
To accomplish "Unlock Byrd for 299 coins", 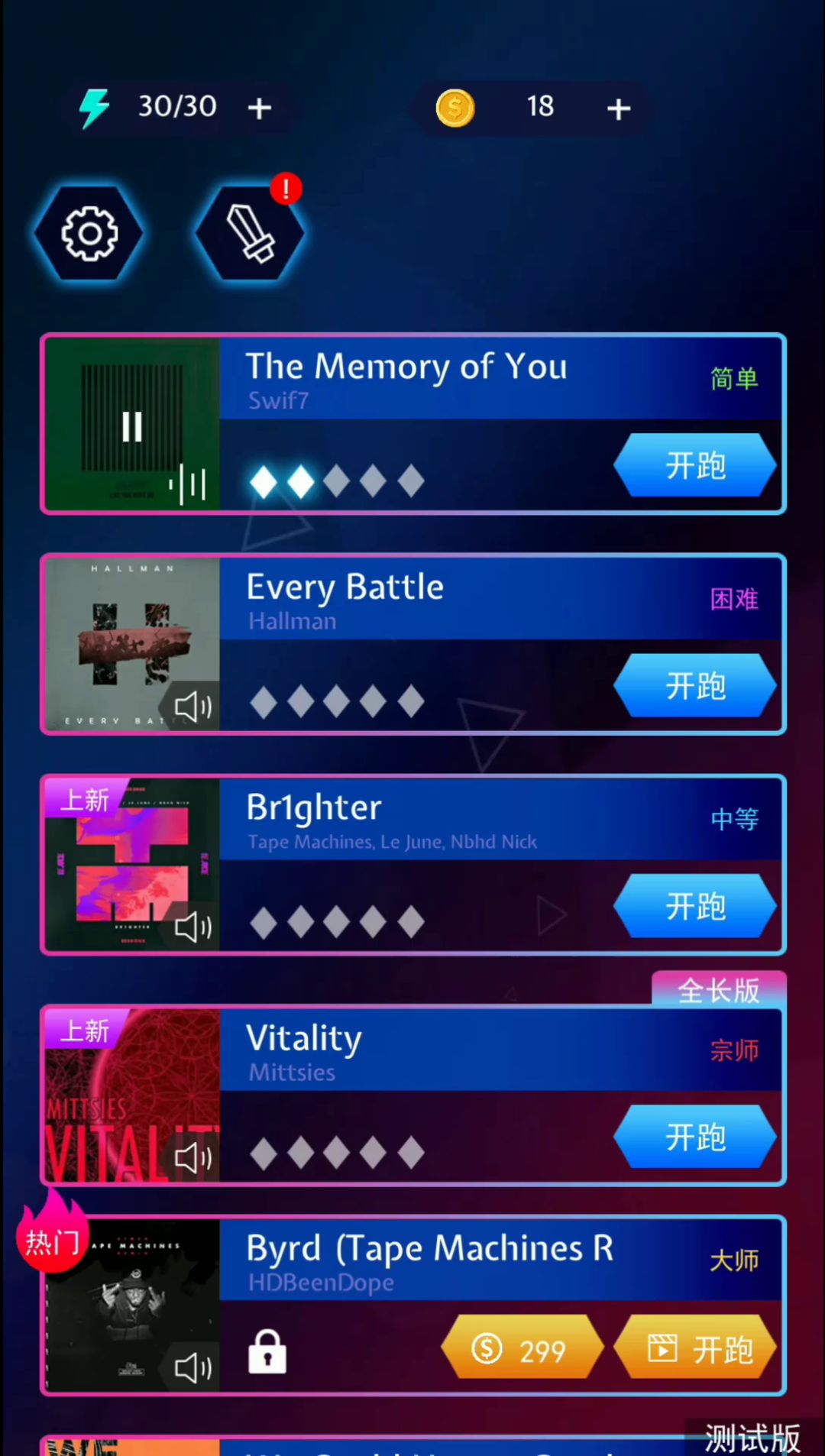I will pyautogui.click(x=522, y=1350).
